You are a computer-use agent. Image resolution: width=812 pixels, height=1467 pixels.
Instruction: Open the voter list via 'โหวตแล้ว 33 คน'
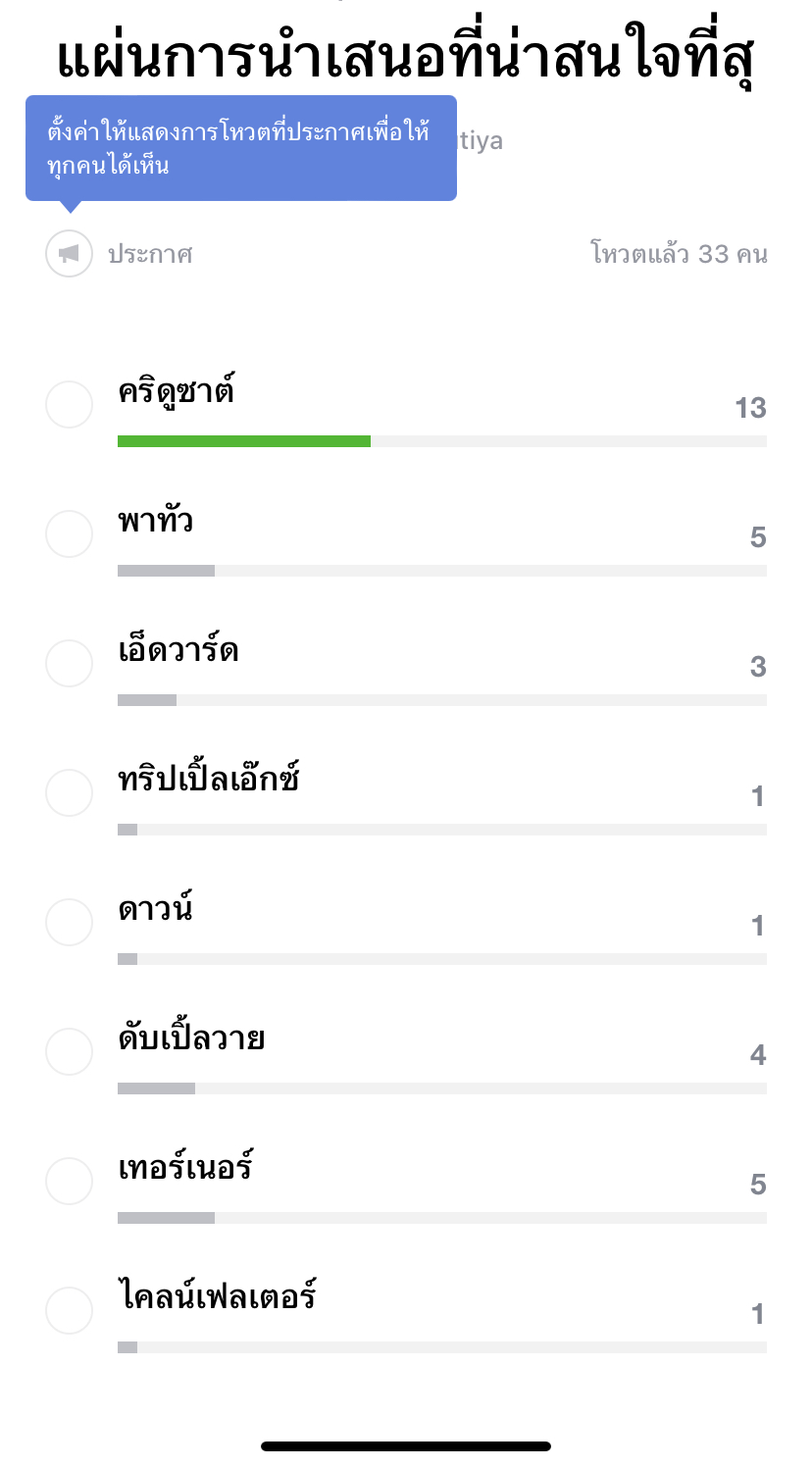click(681, 253)
